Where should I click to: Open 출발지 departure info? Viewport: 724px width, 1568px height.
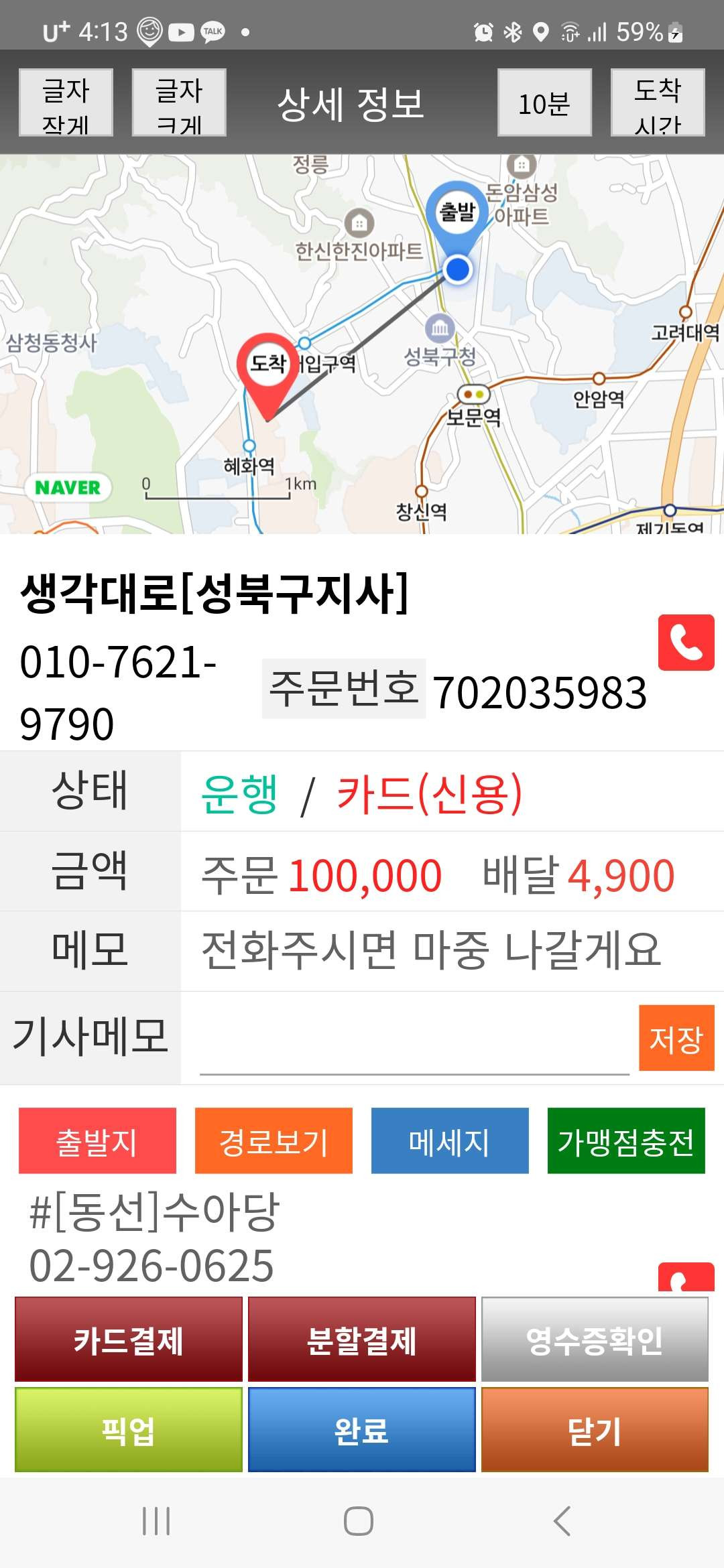(x=97, y=1140)
